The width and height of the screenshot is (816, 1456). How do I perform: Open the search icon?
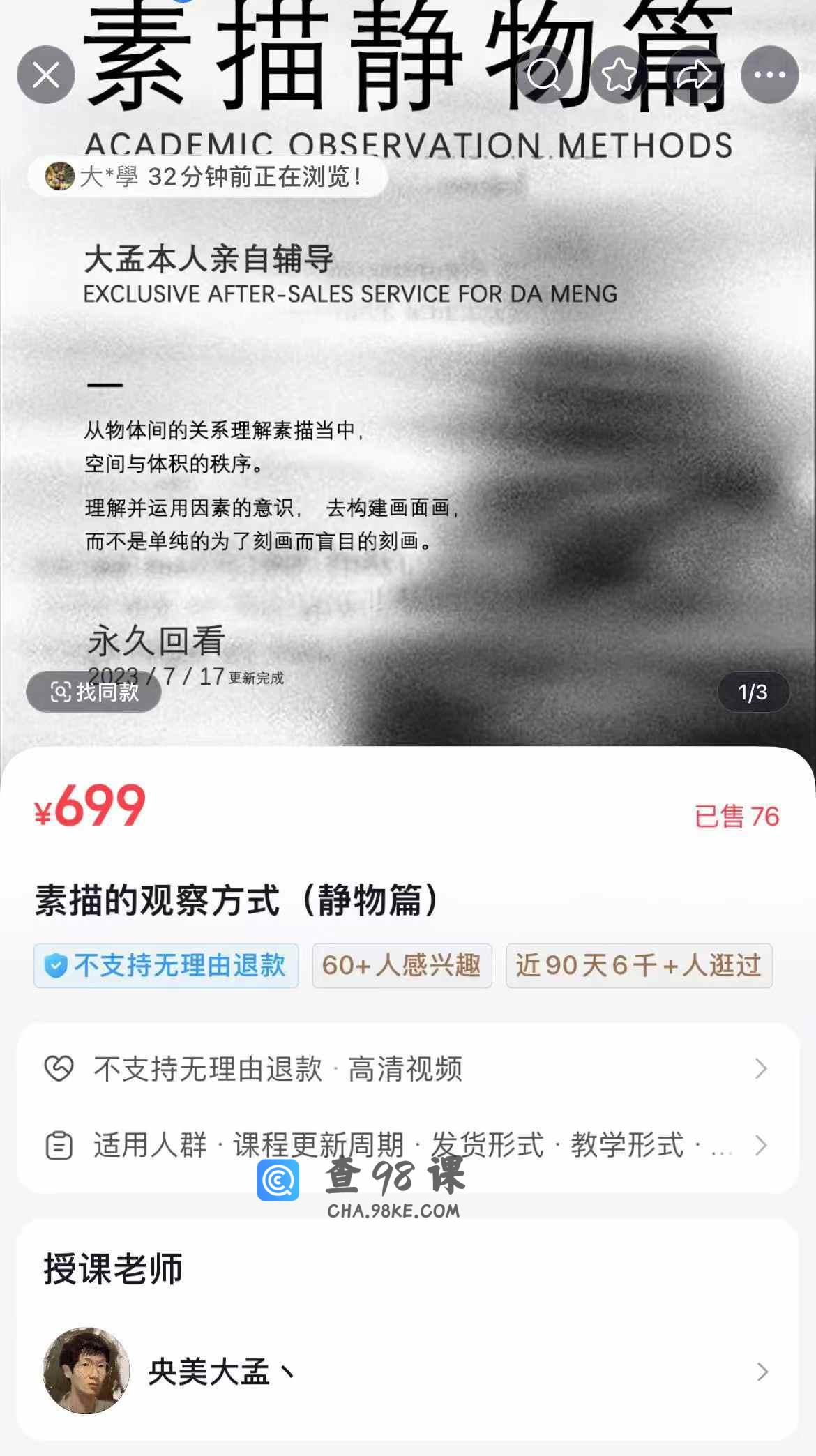544,75
